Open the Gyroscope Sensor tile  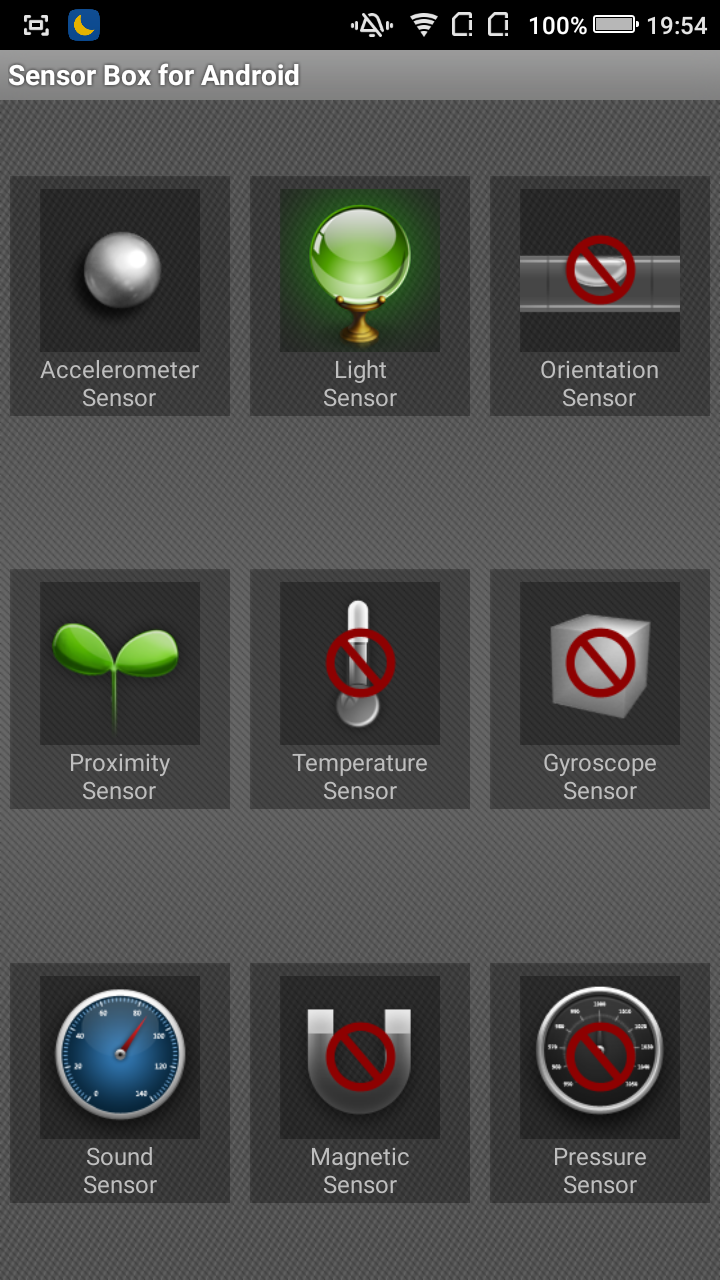tap(600, 689)
